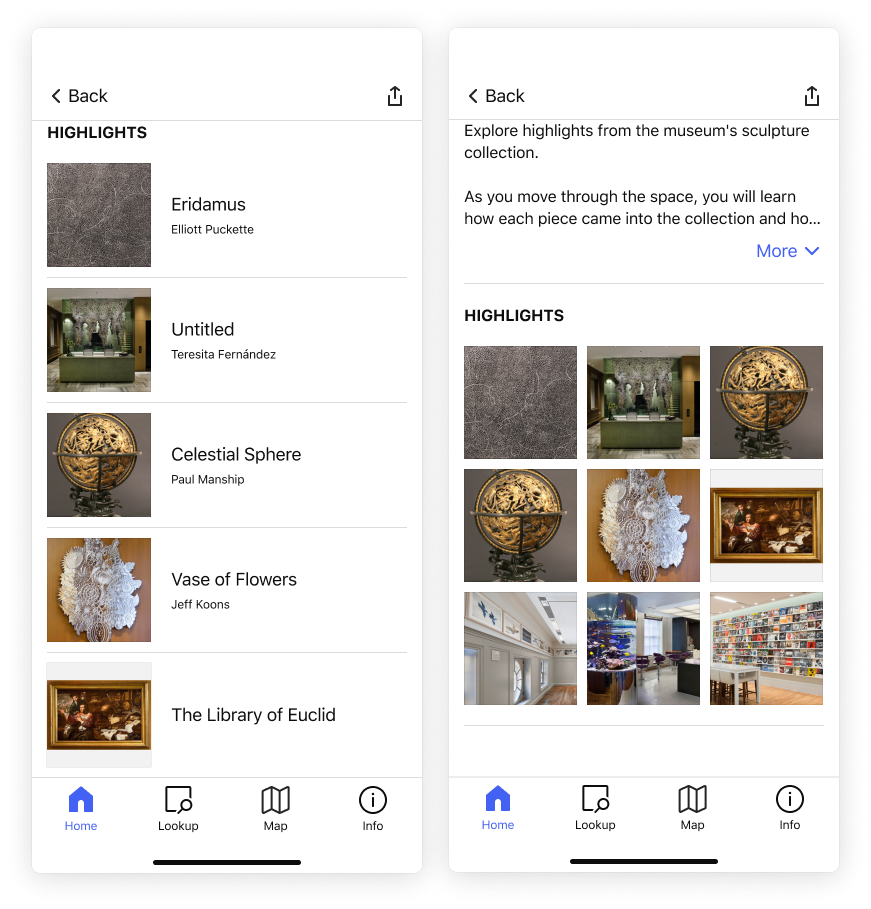Open the aquarium thumbnail in the highlights grid

(643, 648)
